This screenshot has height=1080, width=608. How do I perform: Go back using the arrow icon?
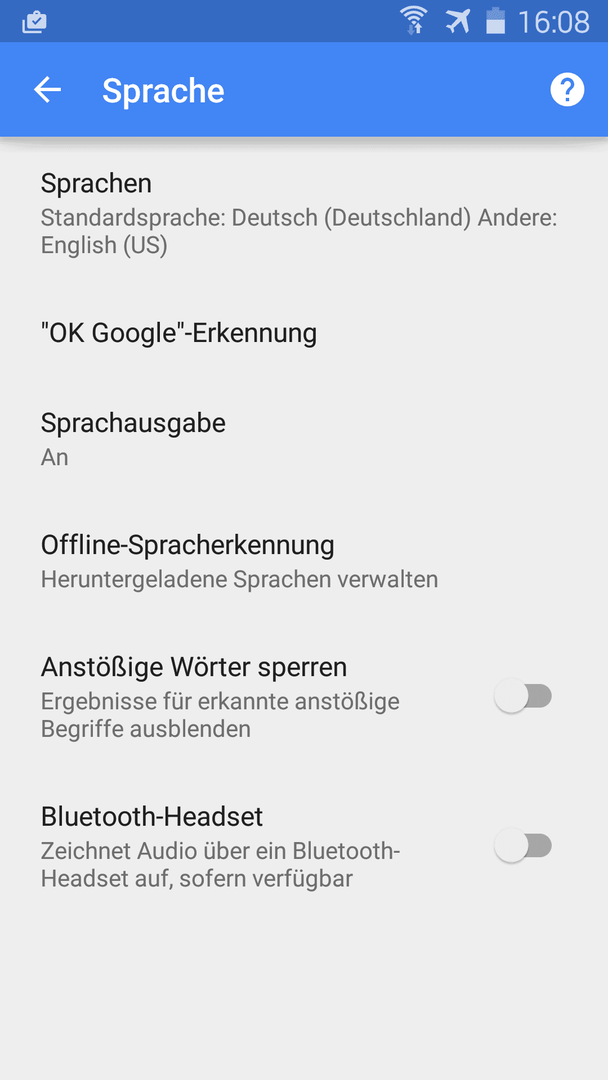click(48, 90)
